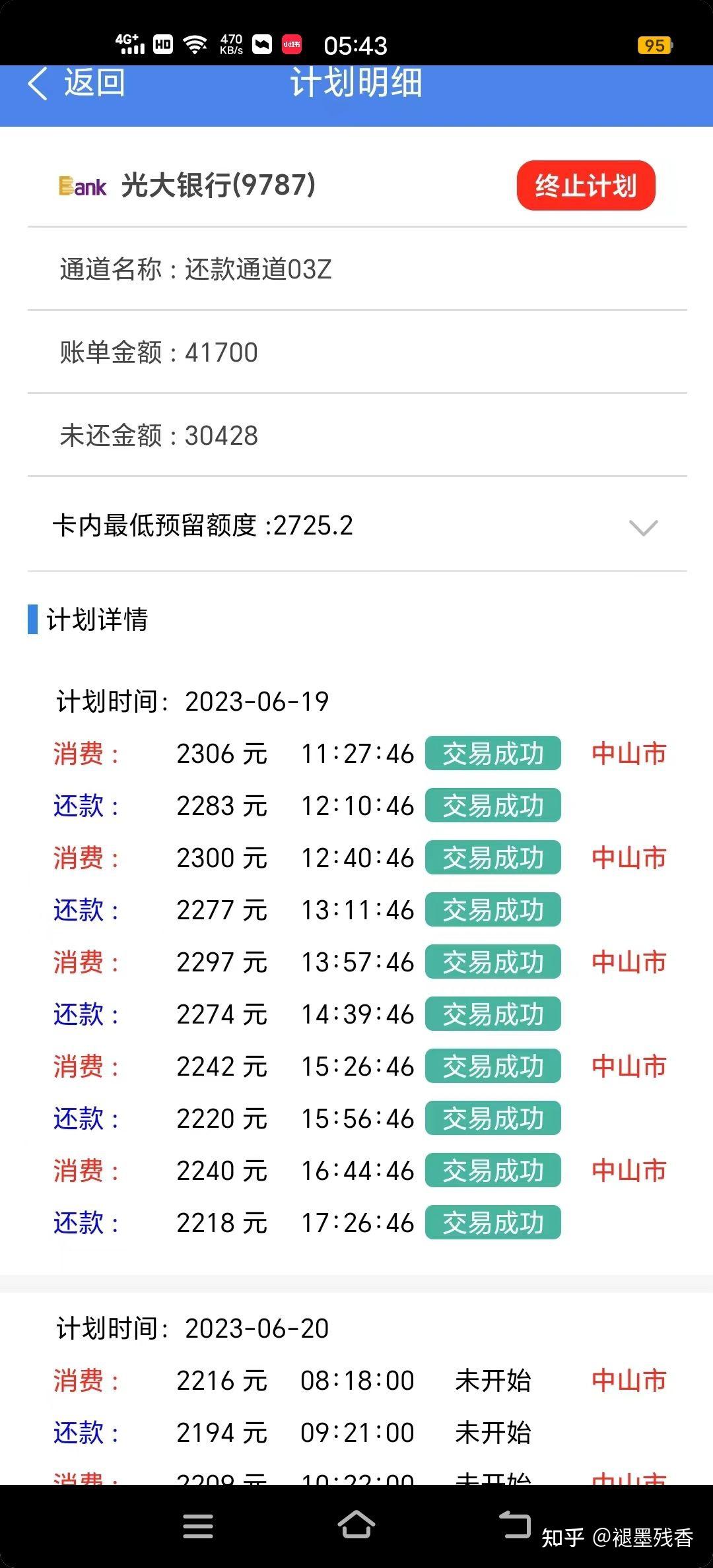Open the system recent apps menu
The width and height of the screenshot is (713, 1568).
(x=198, y=1525)
